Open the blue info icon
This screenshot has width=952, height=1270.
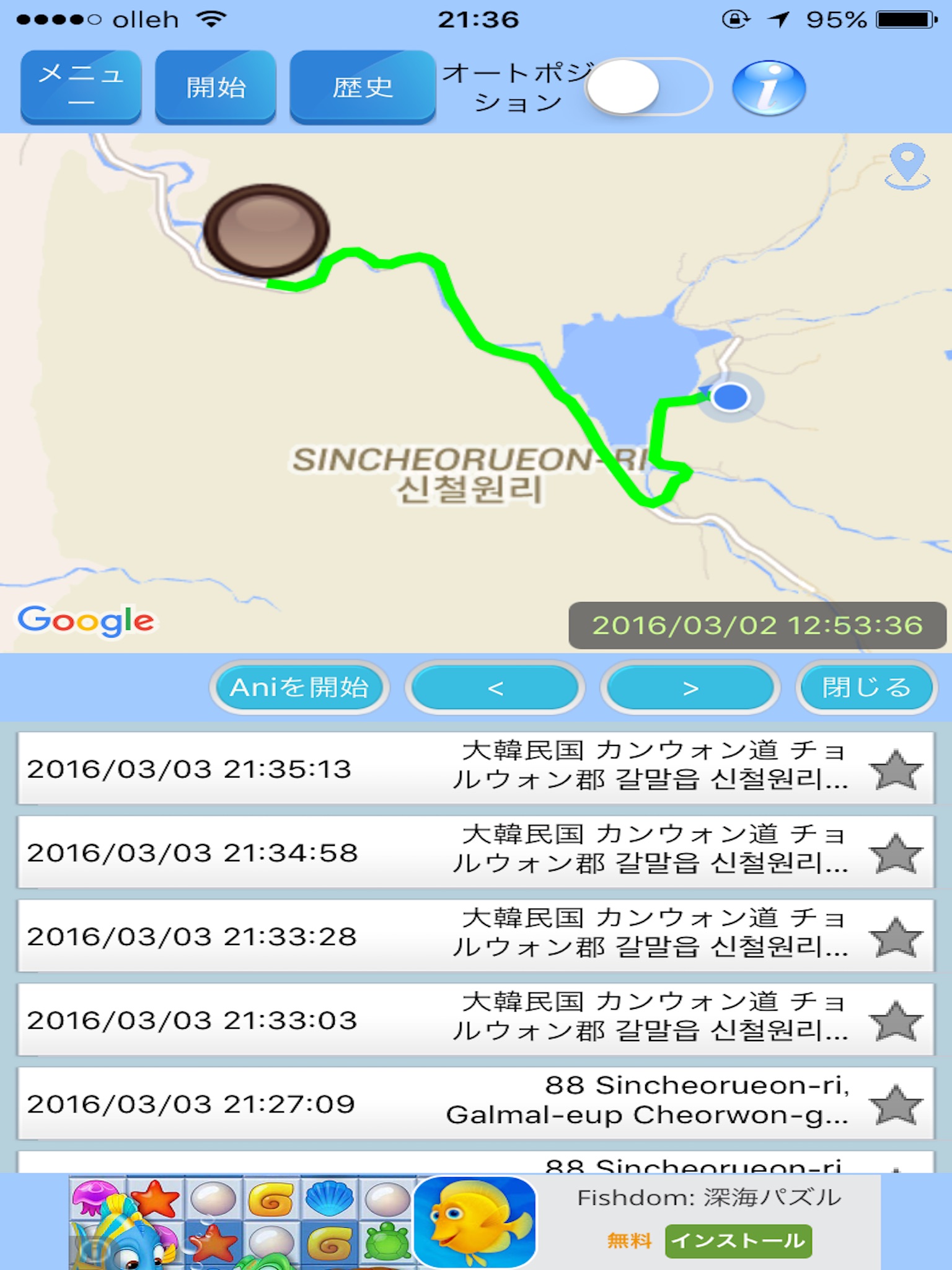(x=769, y=88)
